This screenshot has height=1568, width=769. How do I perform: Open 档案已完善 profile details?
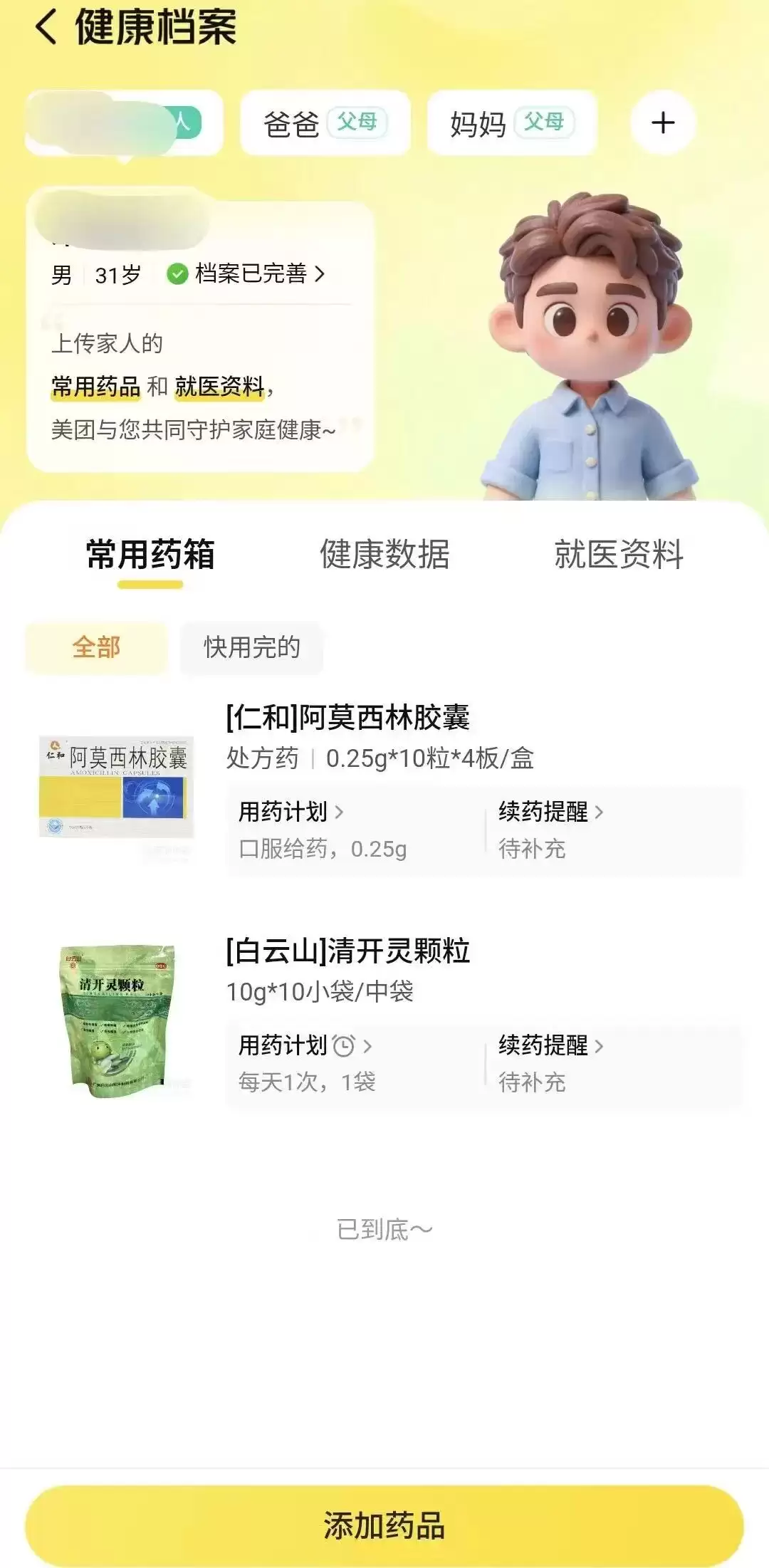click(x=246, y=274)
